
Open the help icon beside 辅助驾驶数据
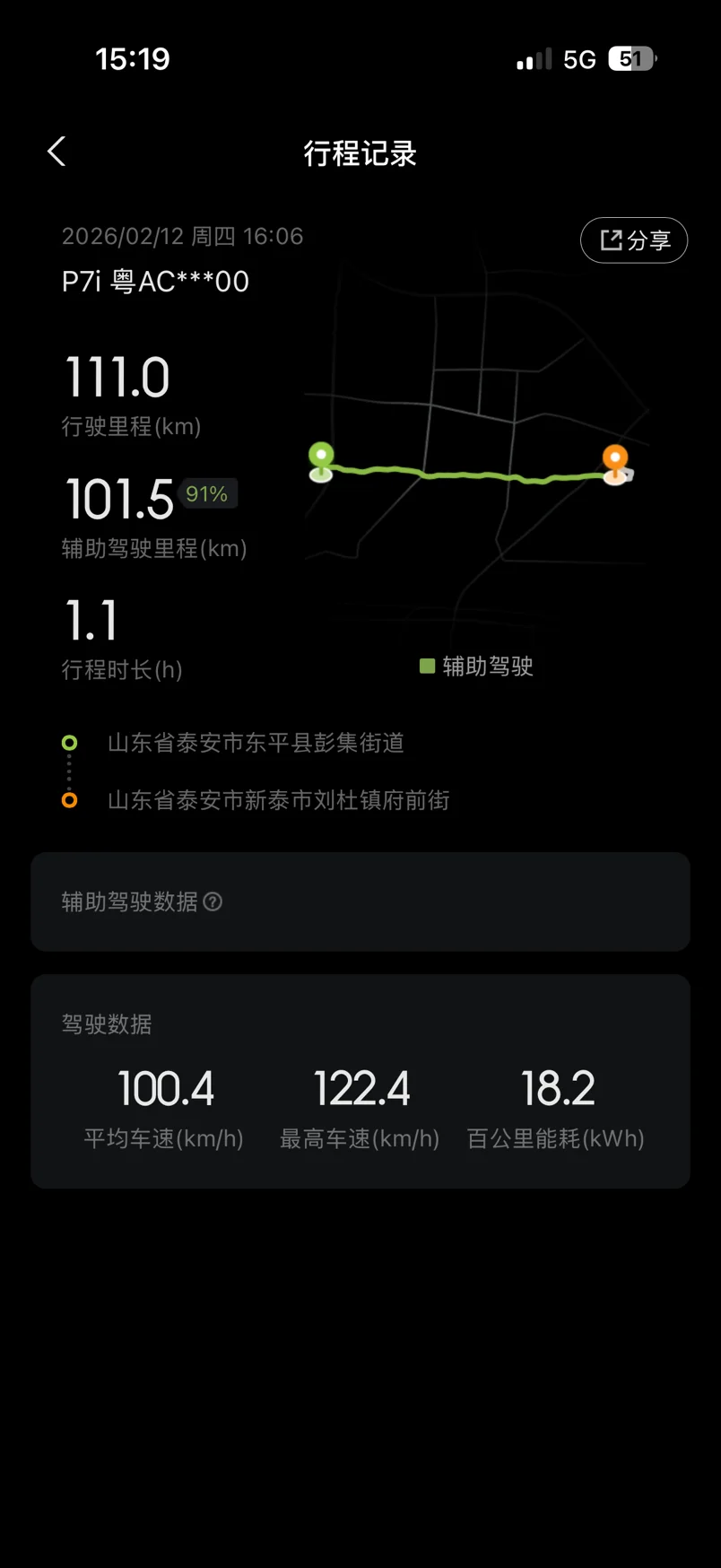pos(213,902)
